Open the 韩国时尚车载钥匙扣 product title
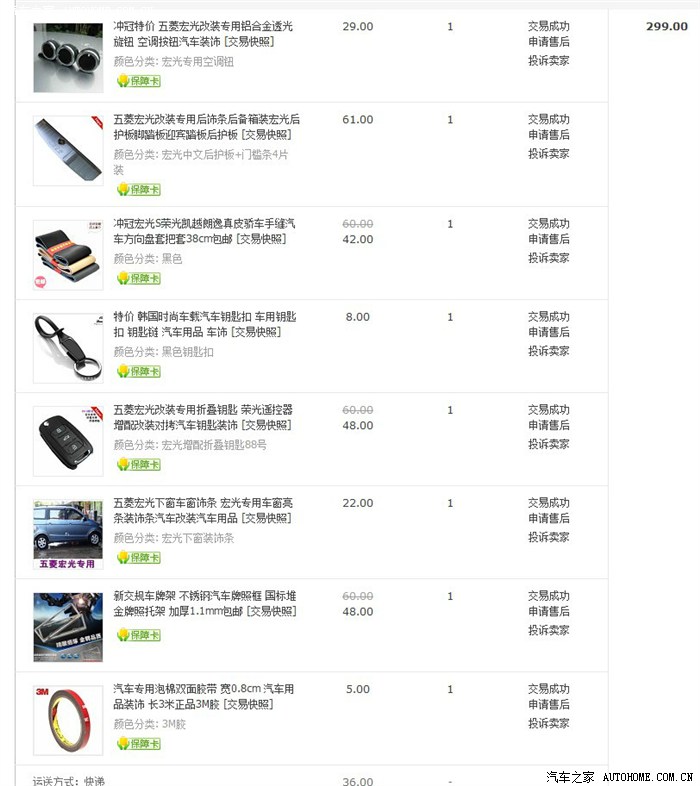 (x=205, y=324)
